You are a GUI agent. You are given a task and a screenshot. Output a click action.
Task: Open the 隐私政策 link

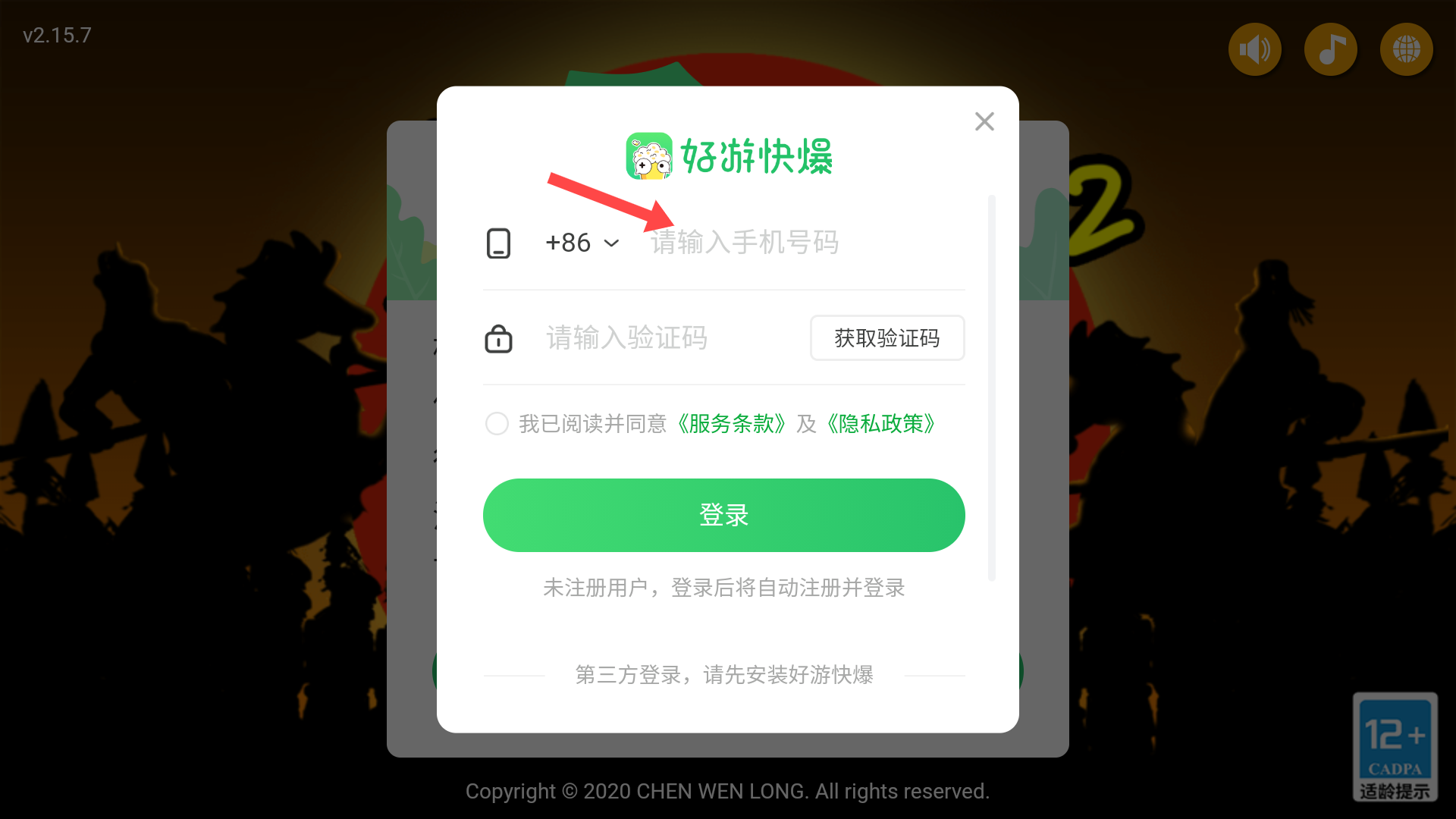pyautogui.click(x=880, y=423)
